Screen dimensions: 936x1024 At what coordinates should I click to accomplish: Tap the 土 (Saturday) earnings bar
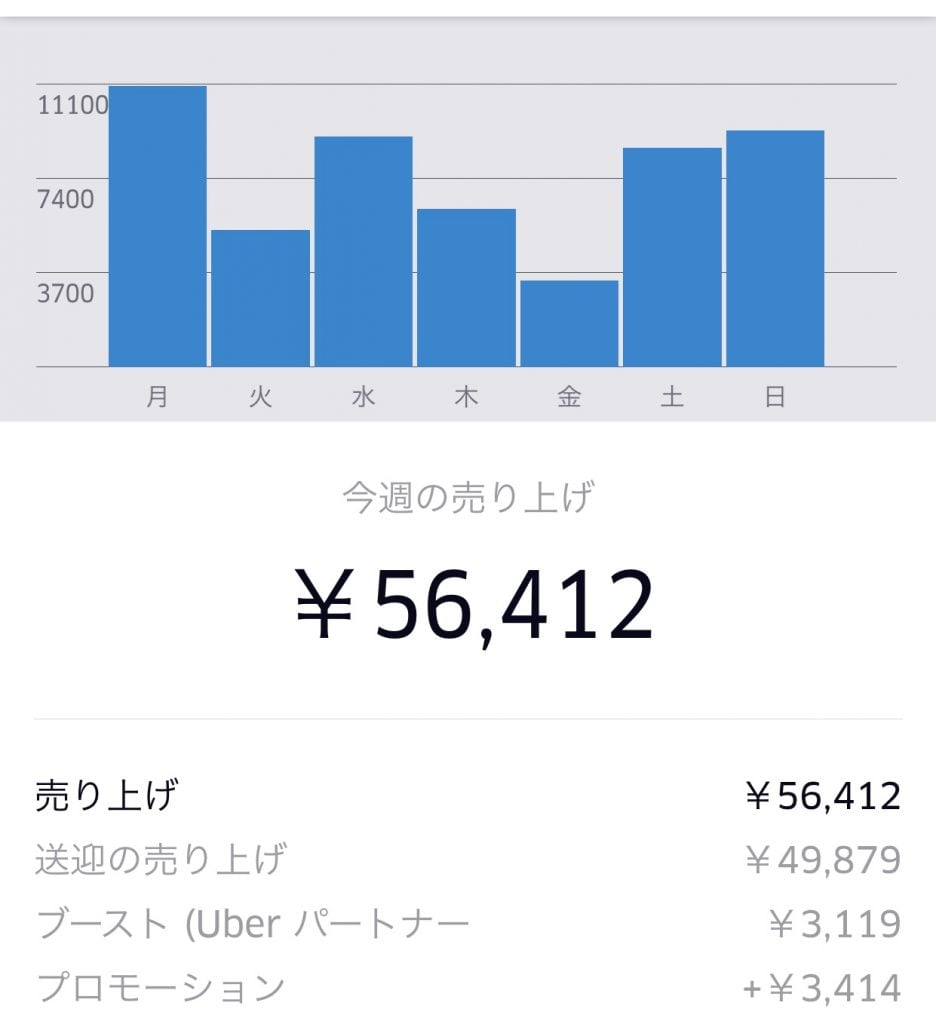pyautogui.click(x=672, y=258)
